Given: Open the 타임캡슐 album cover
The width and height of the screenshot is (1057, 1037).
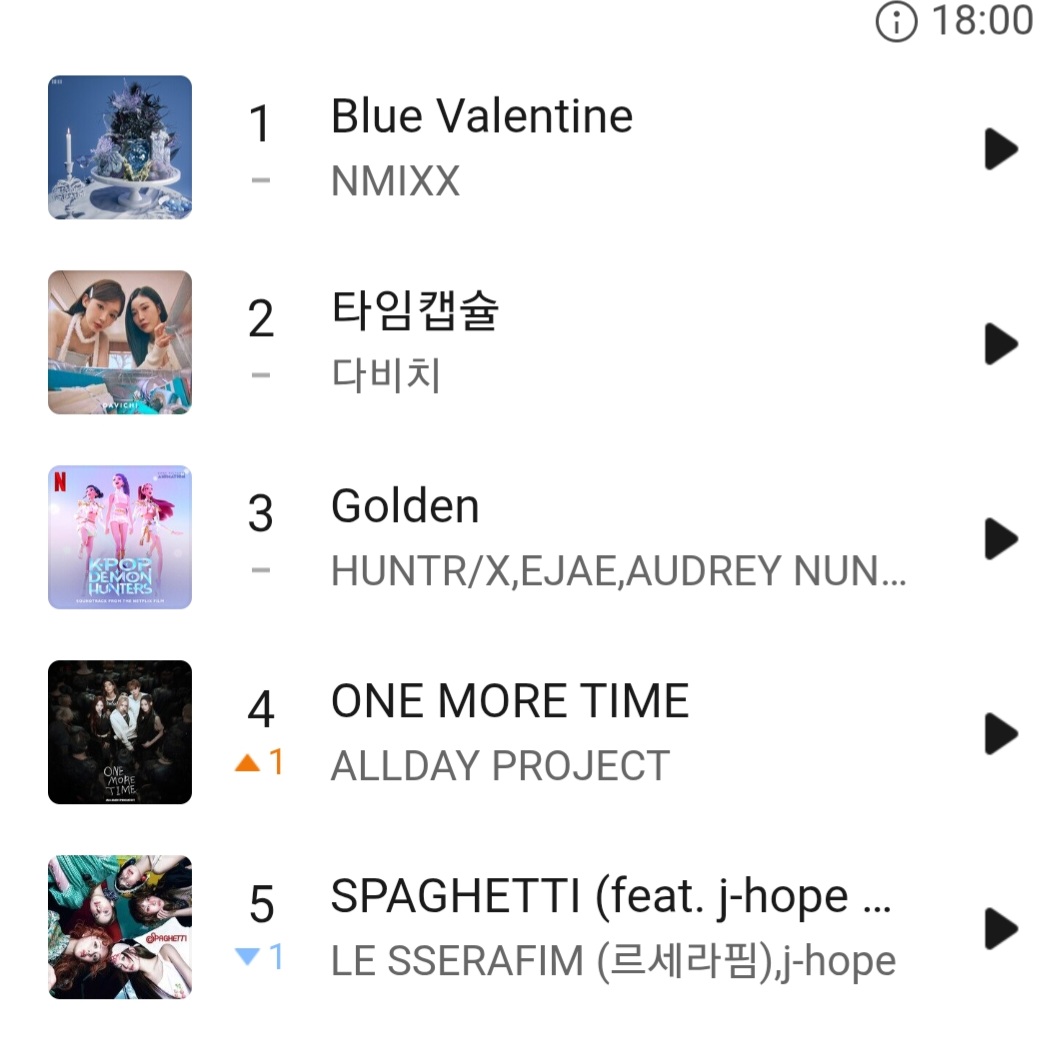Looking at the screenshot, I should (120, 342).
